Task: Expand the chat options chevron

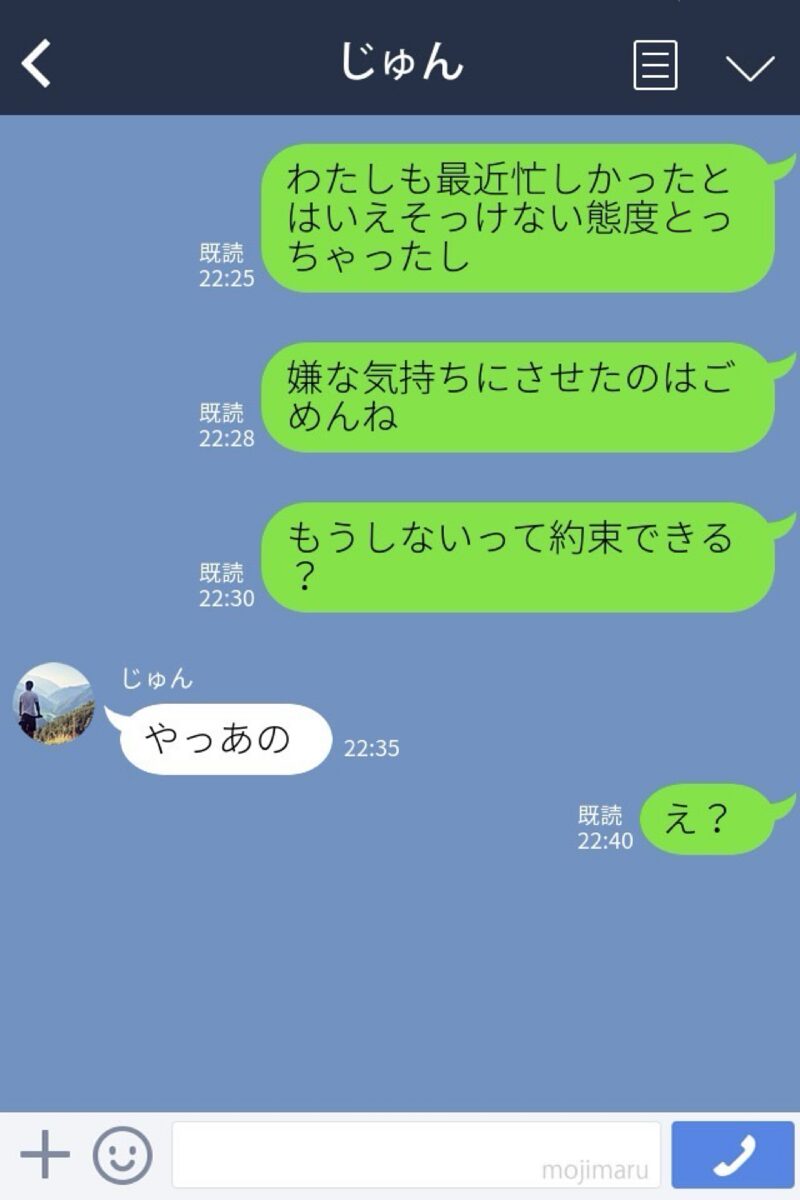Action: click(749, 68)
